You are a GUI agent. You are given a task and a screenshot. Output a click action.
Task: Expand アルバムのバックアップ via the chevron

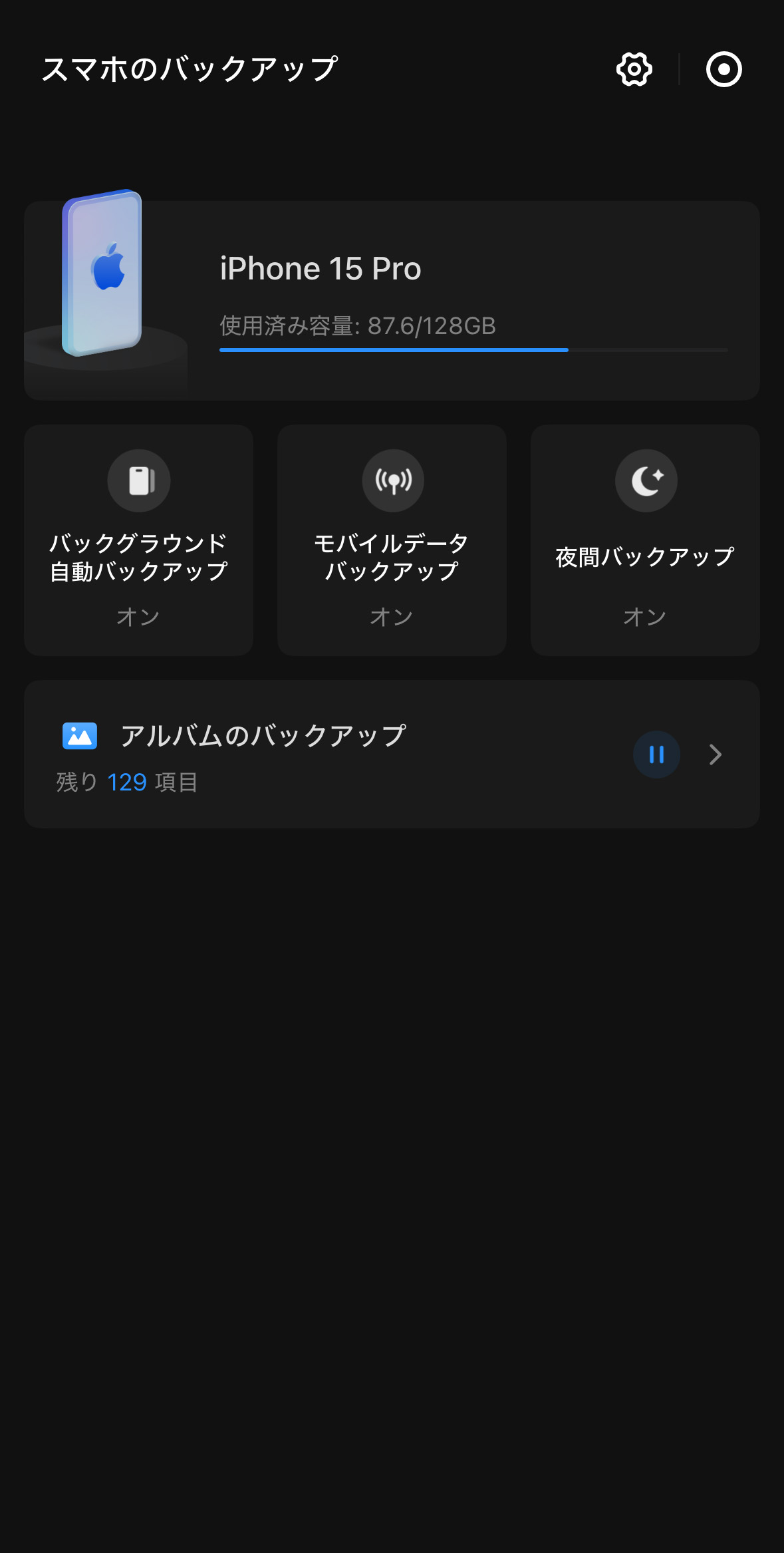pyautogui.click(x=715, y=755)
